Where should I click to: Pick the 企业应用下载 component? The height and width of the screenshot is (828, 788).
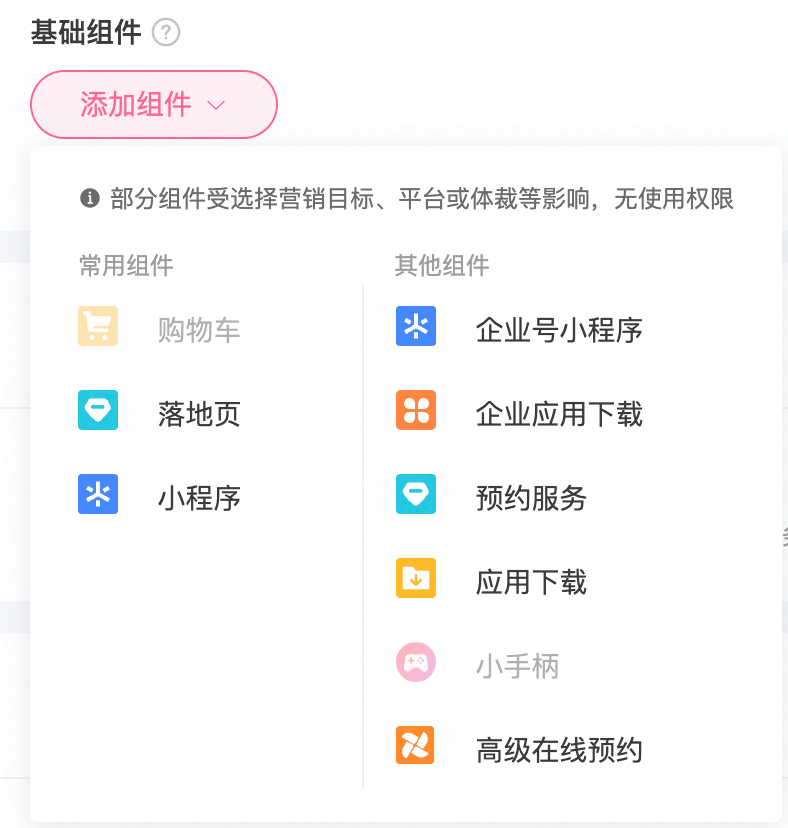558,413
